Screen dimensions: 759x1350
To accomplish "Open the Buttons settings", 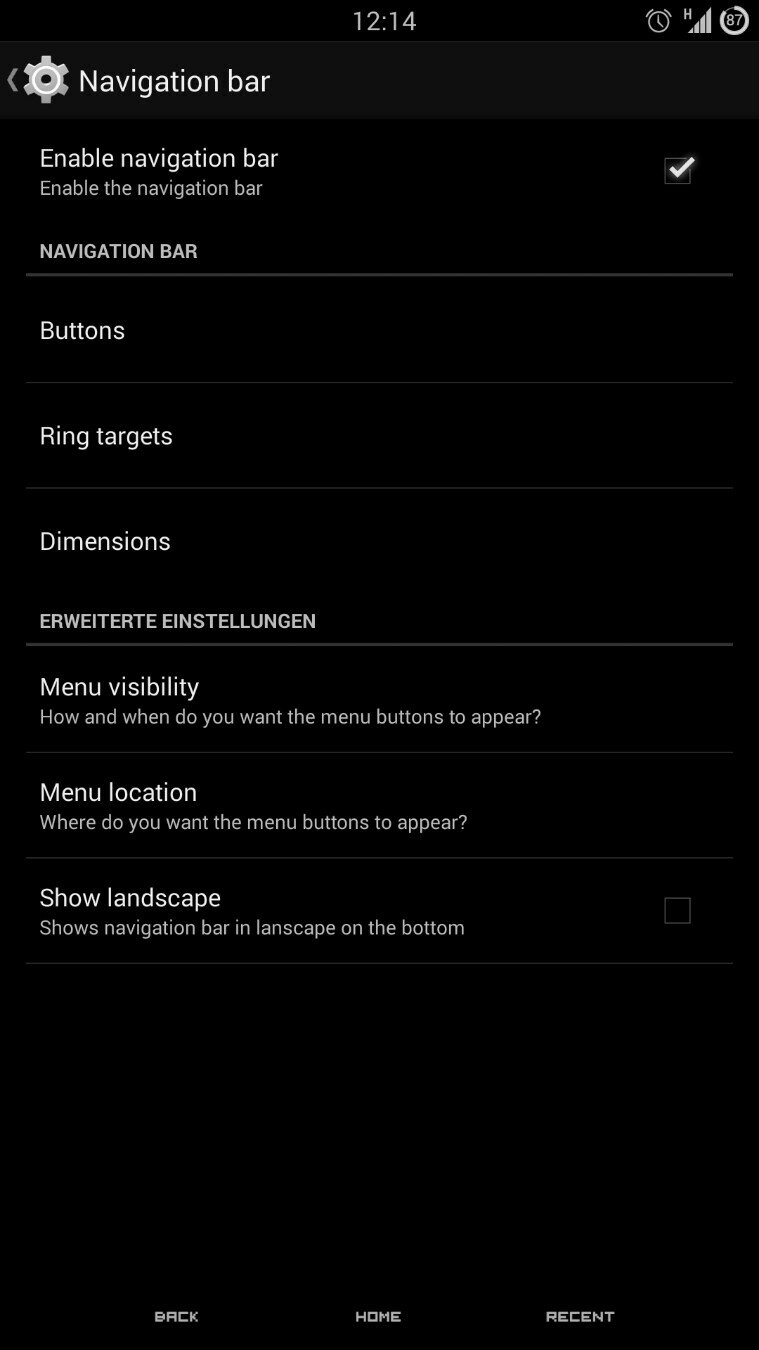I will click(82, 331).
